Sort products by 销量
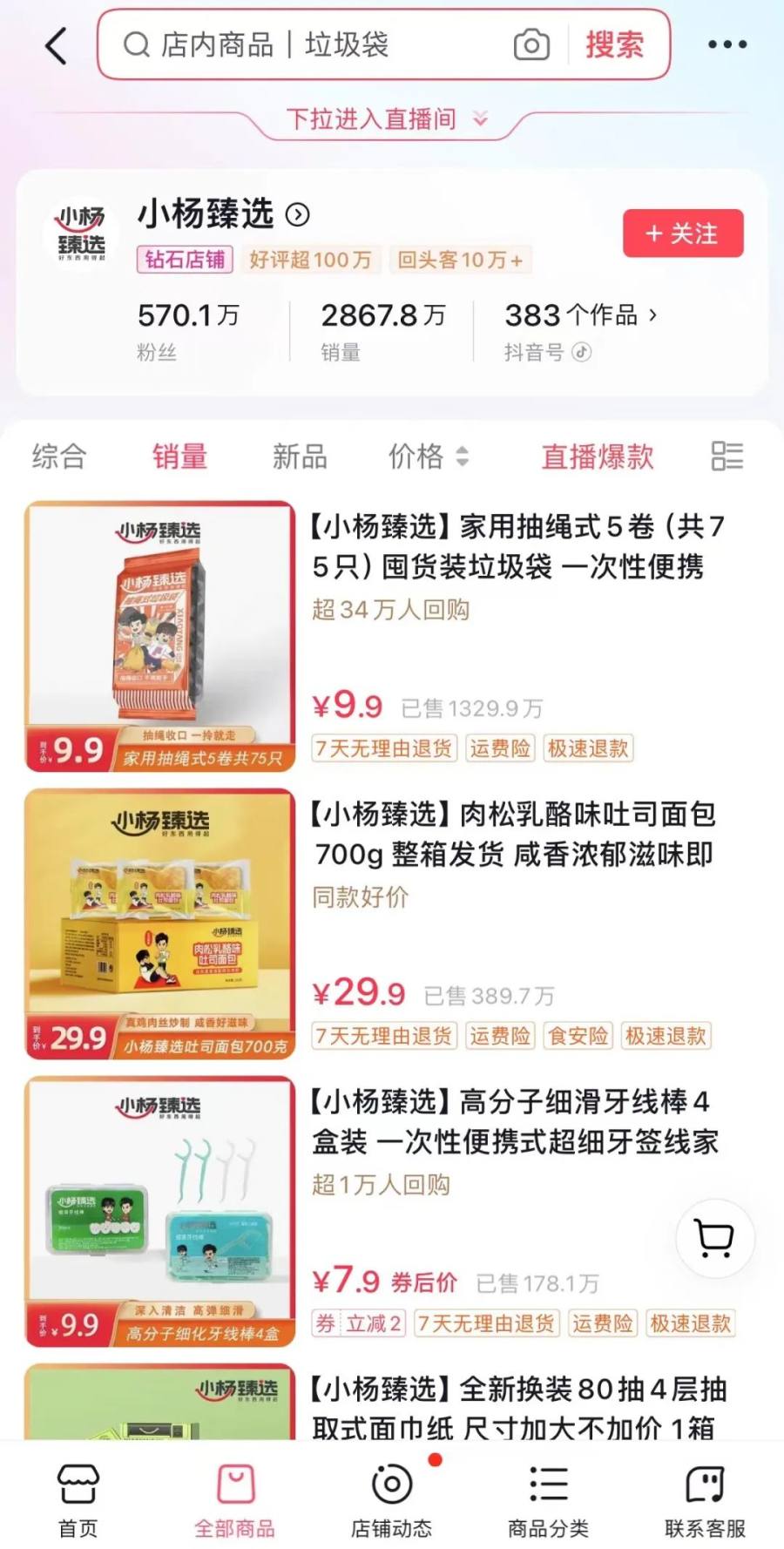Screen dimensions: 784x1549 click(x=179, y=457)
